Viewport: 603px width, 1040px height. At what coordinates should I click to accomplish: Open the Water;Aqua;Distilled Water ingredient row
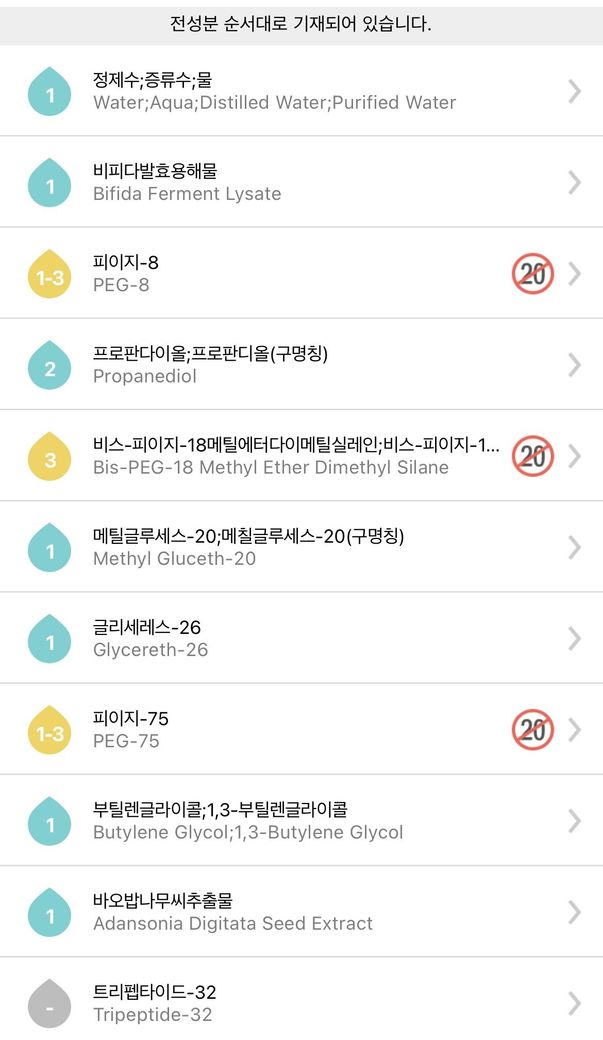[x=300, y=91]
